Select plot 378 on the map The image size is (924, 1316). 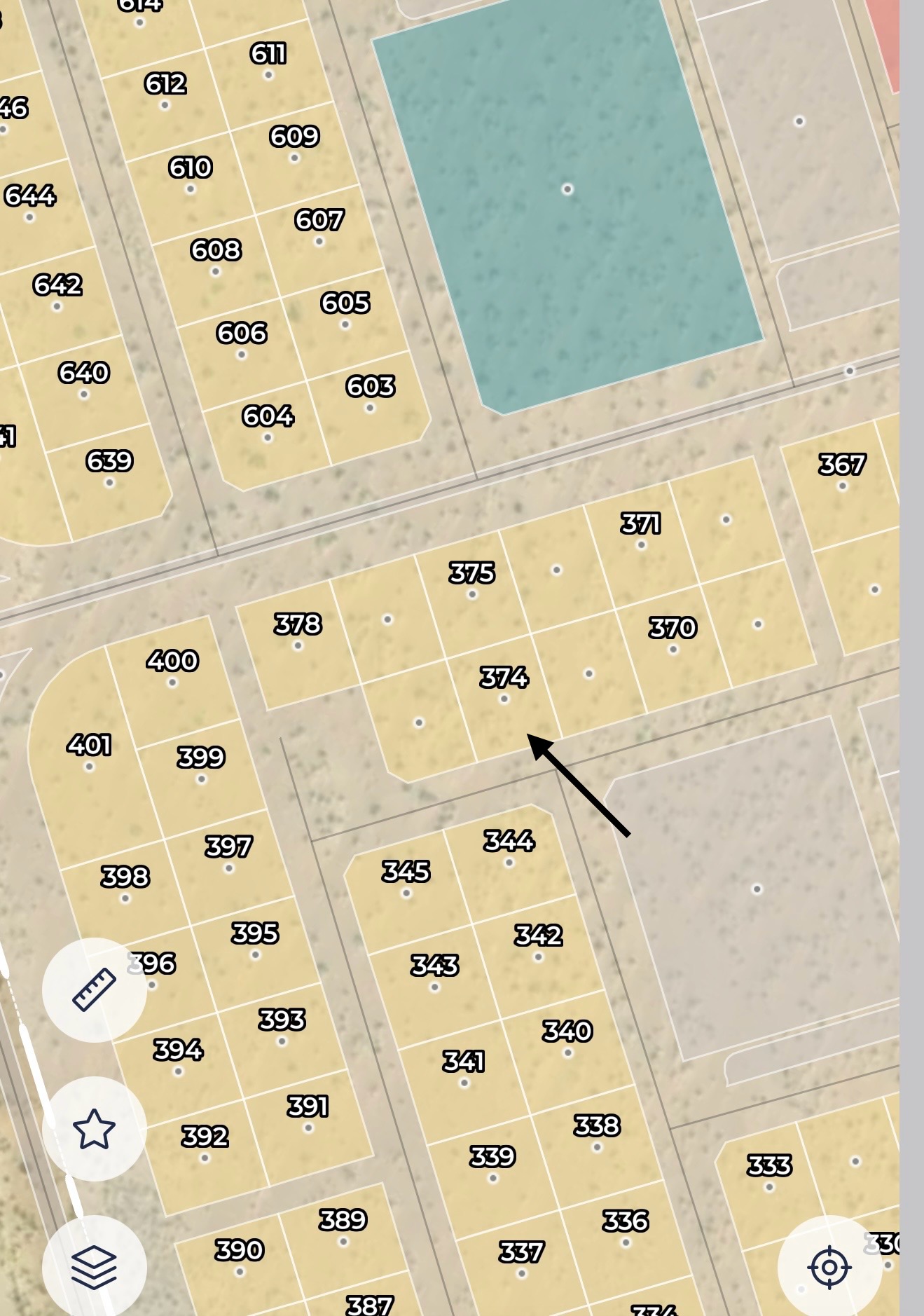coord(298,645)
